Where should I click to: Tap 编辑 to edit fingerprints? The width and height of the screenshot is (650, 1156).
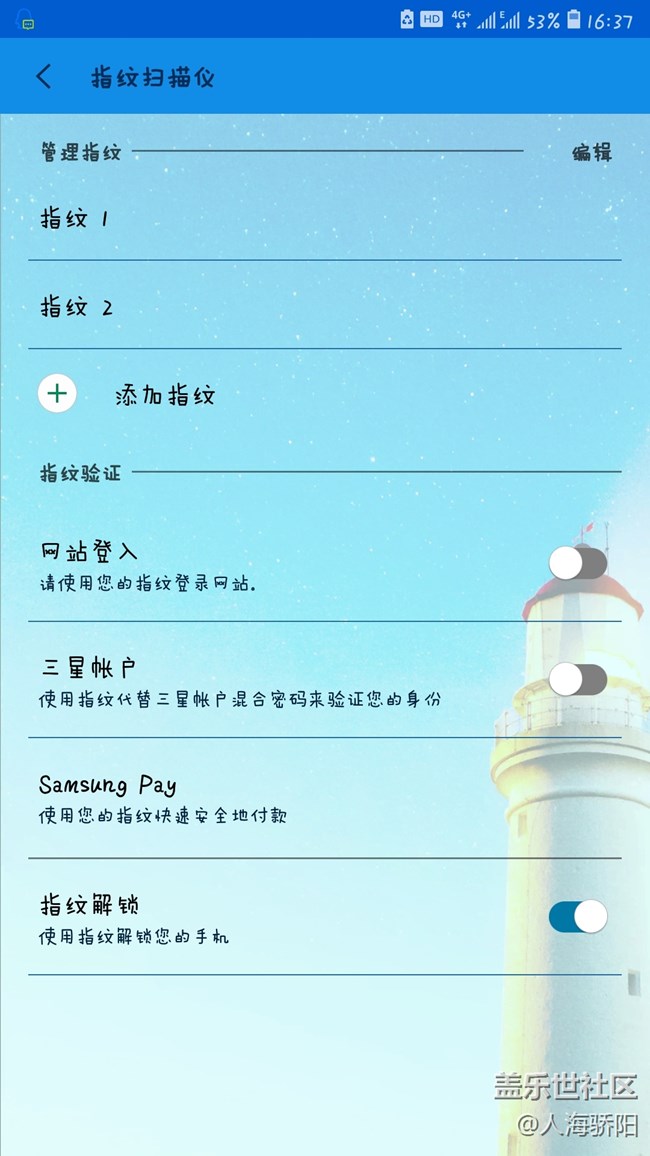point(591,153)
